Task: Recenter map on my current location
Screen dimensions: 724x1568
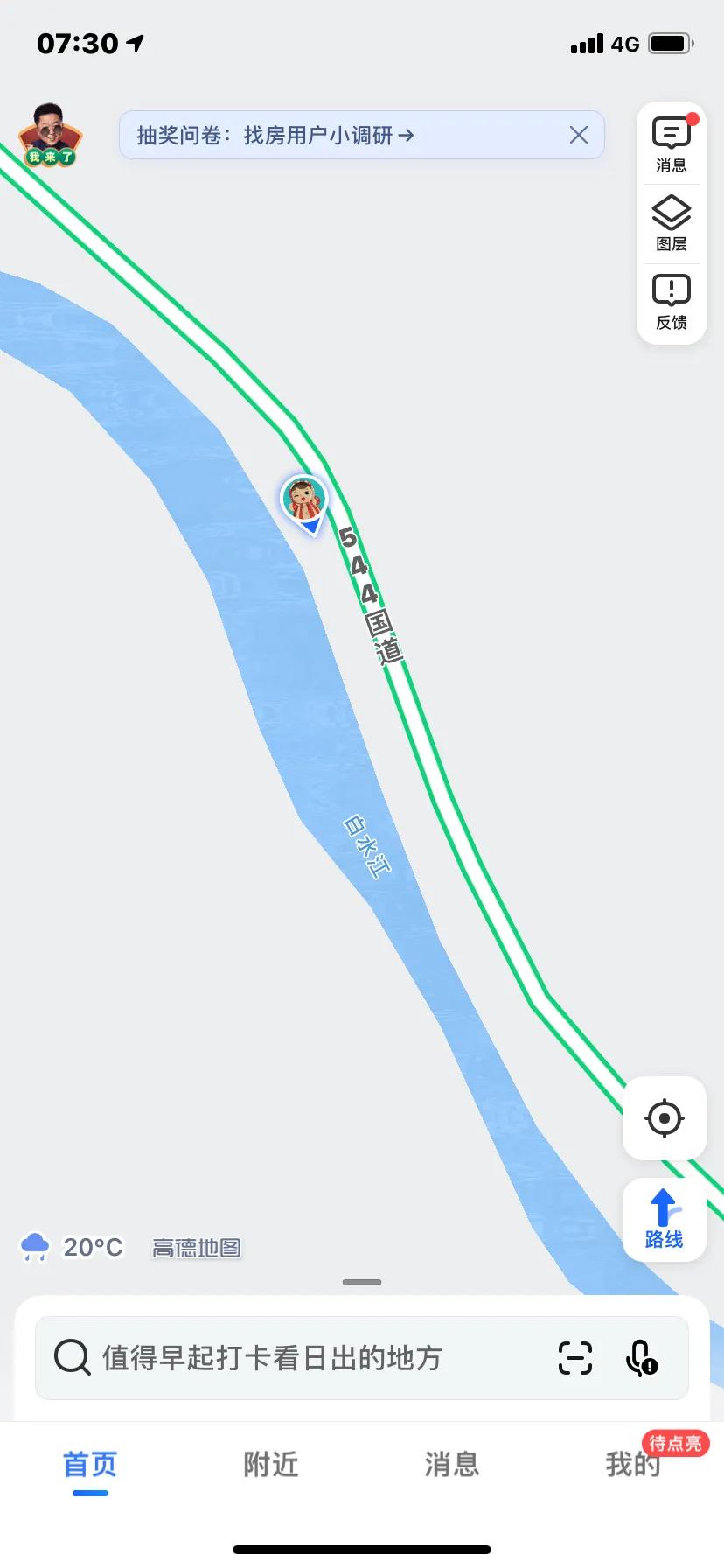Action: (x=664, y=1118)
